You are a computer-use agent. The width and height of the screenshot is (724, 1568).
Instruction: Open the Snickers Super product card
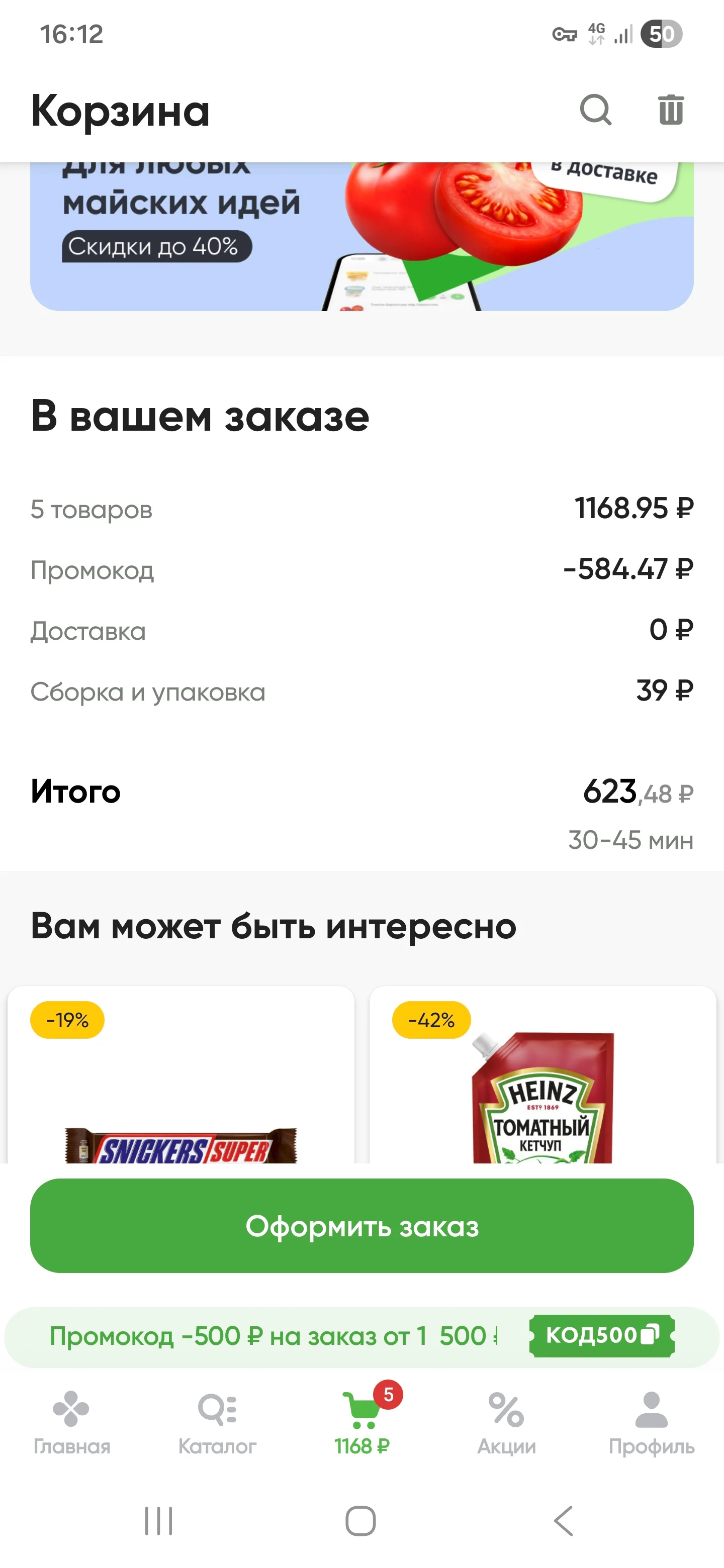click(181, 1074)
